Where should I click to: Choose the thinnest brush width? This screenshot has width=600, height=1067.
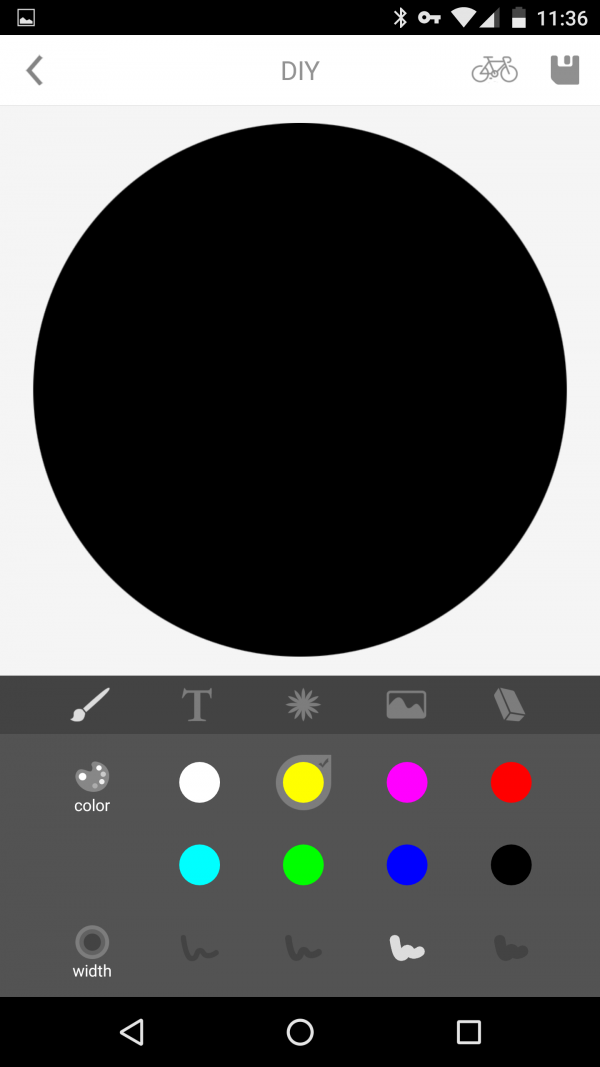coord(199,948)
